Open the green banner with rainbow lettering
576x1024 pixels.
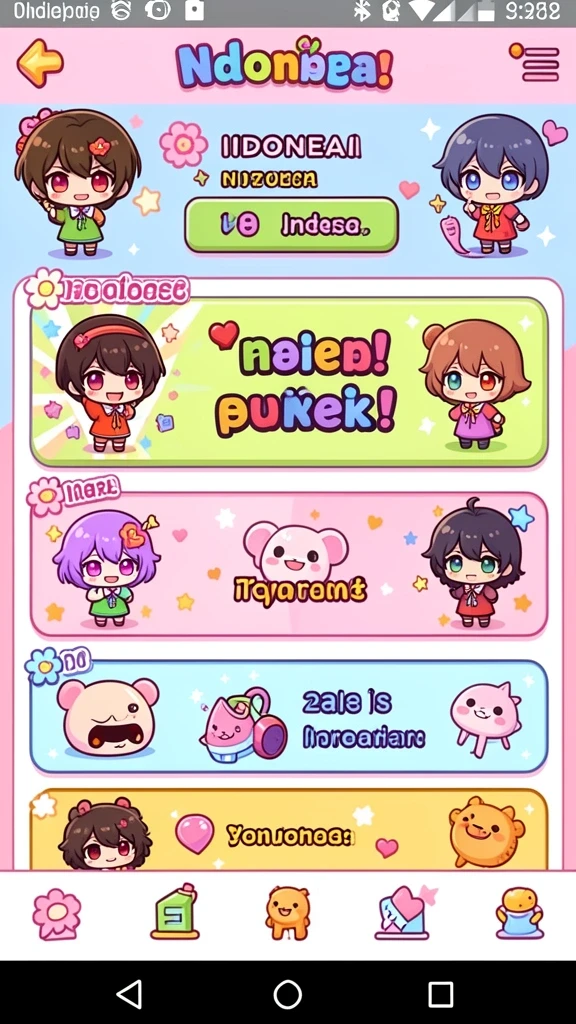pos(289,382)
